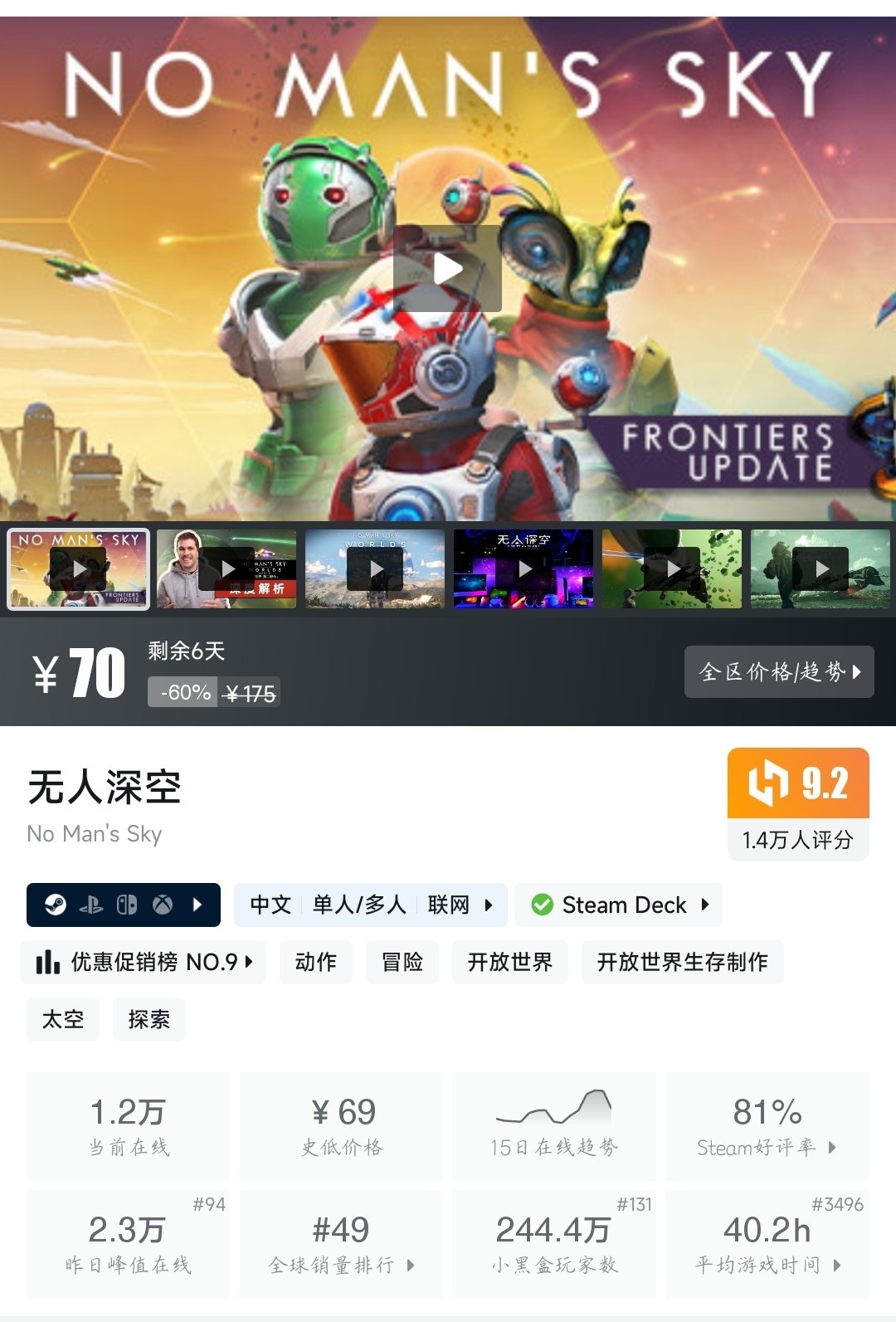The width and height of the screenshot is (896, 1322).
Task: Expand the supported platforms chip
Action: click(124, 905)
